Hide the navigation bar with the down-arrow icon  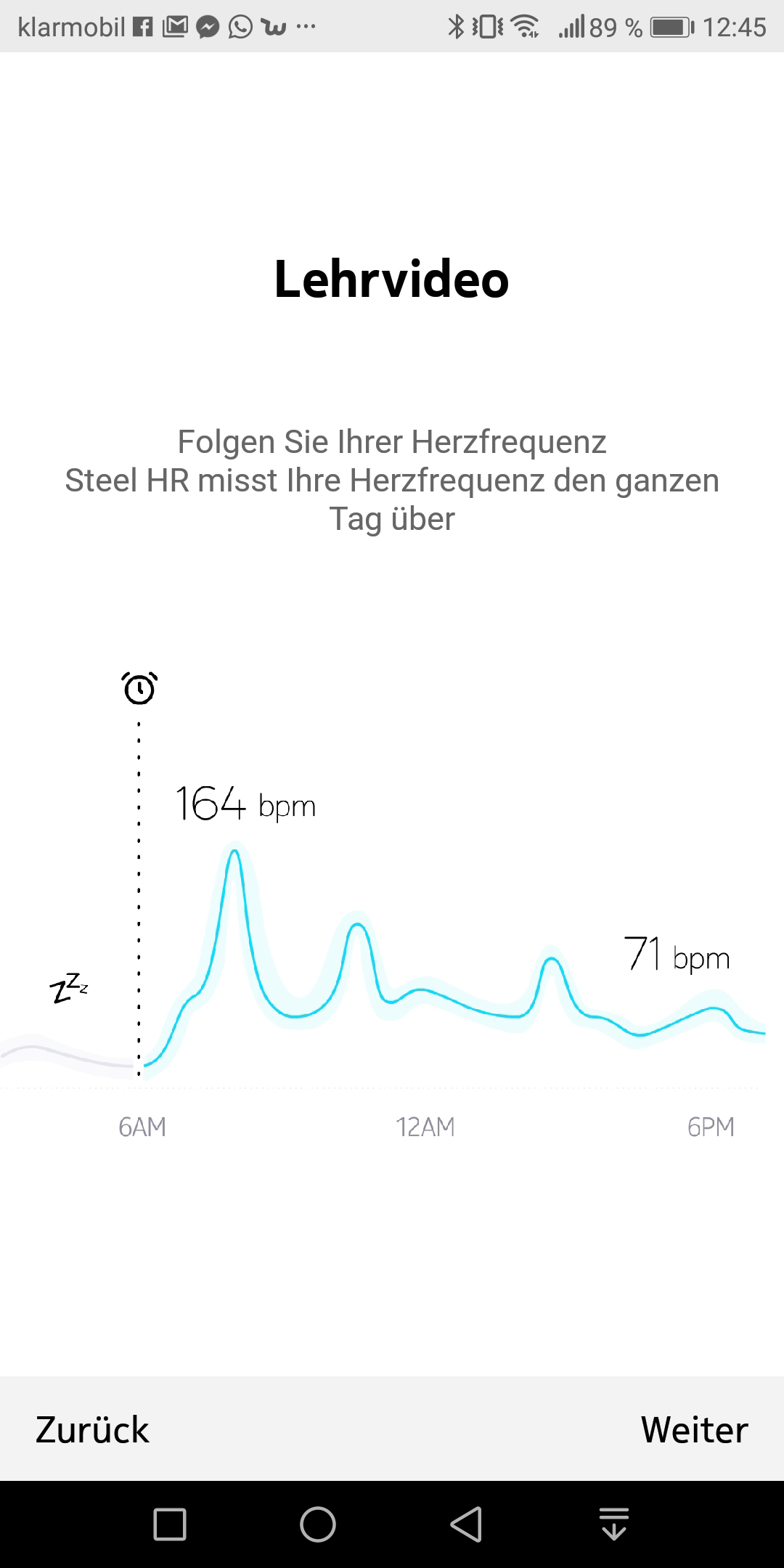tap(614, 1523)
